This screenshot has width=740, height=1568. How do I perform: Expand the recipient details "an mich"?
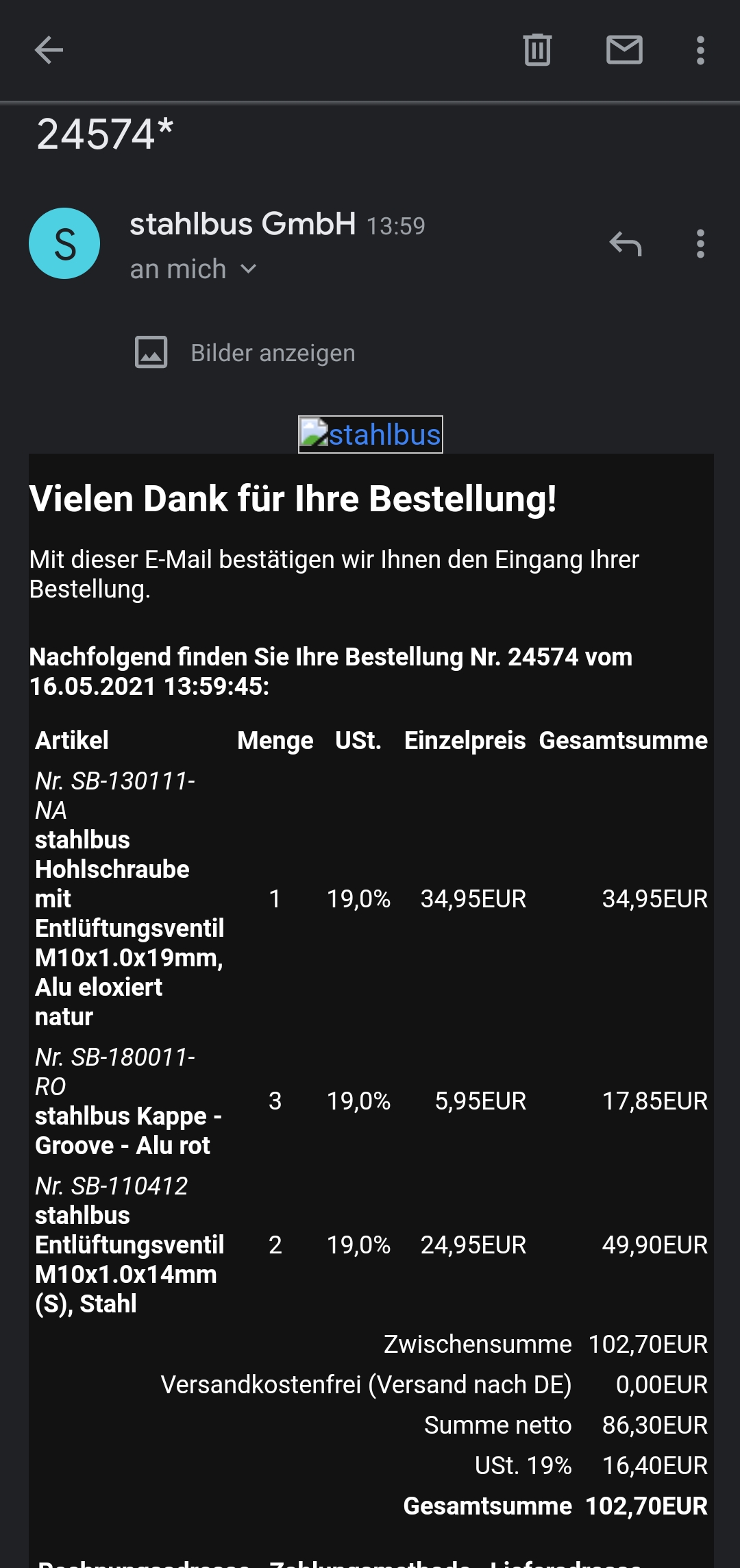click(x=193, y=269)
